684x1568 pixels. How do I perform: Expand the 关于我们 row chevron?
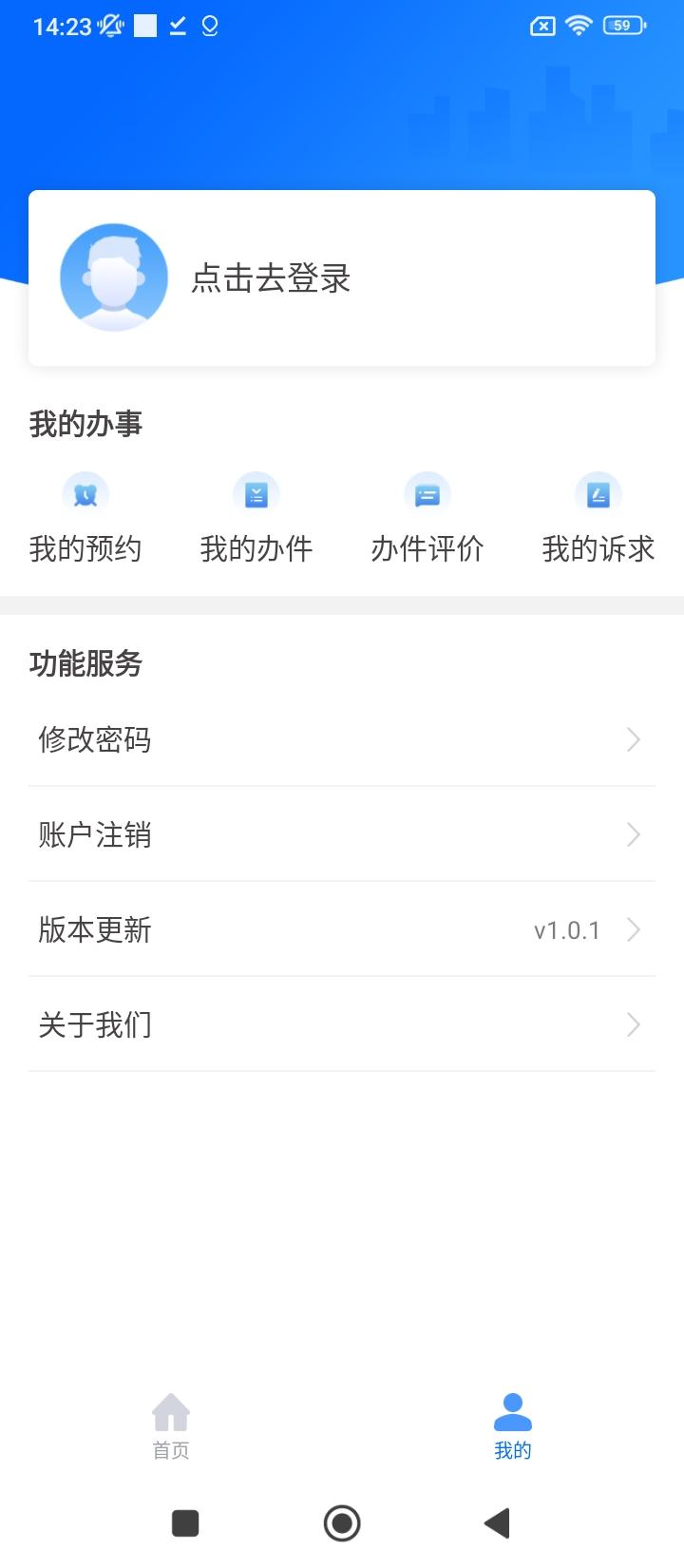(634, 1024)
